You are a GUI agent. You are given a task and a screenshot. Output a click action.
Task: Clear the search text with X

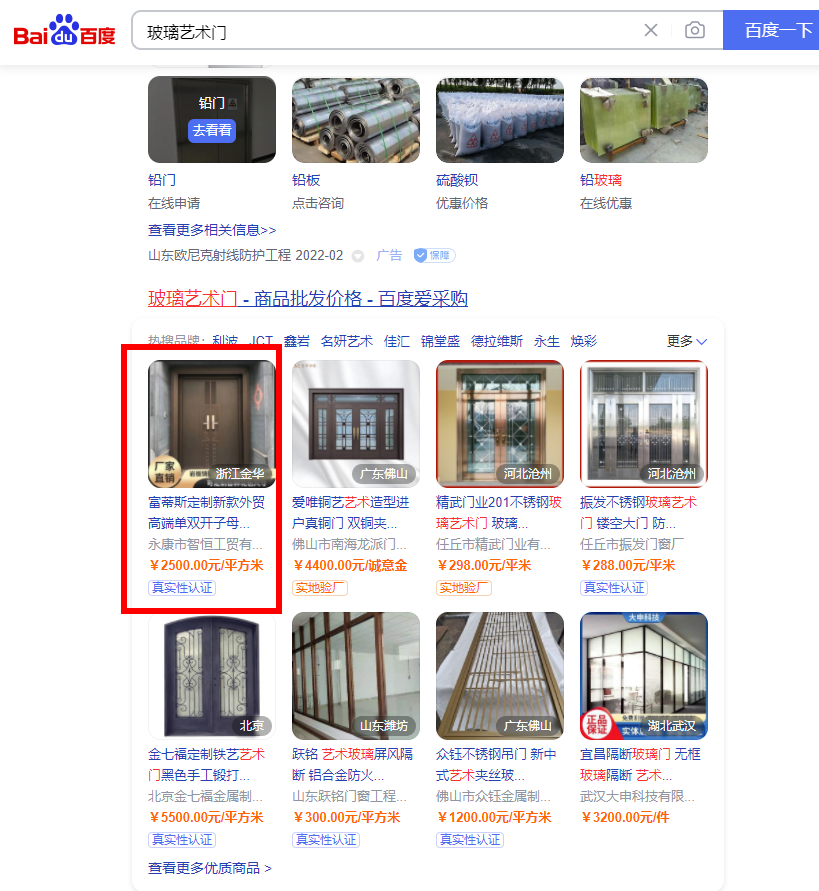[651, 30]
